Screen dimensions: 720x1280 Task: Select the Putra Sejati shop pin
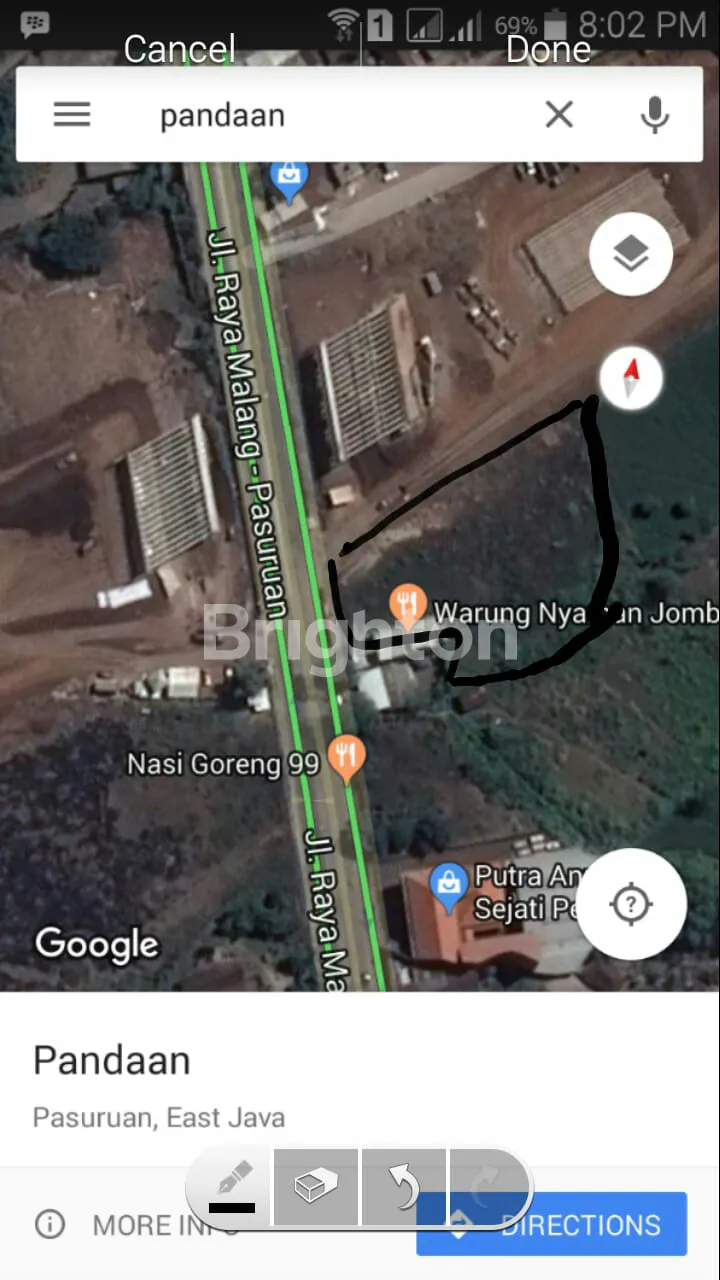pos(449,886)
